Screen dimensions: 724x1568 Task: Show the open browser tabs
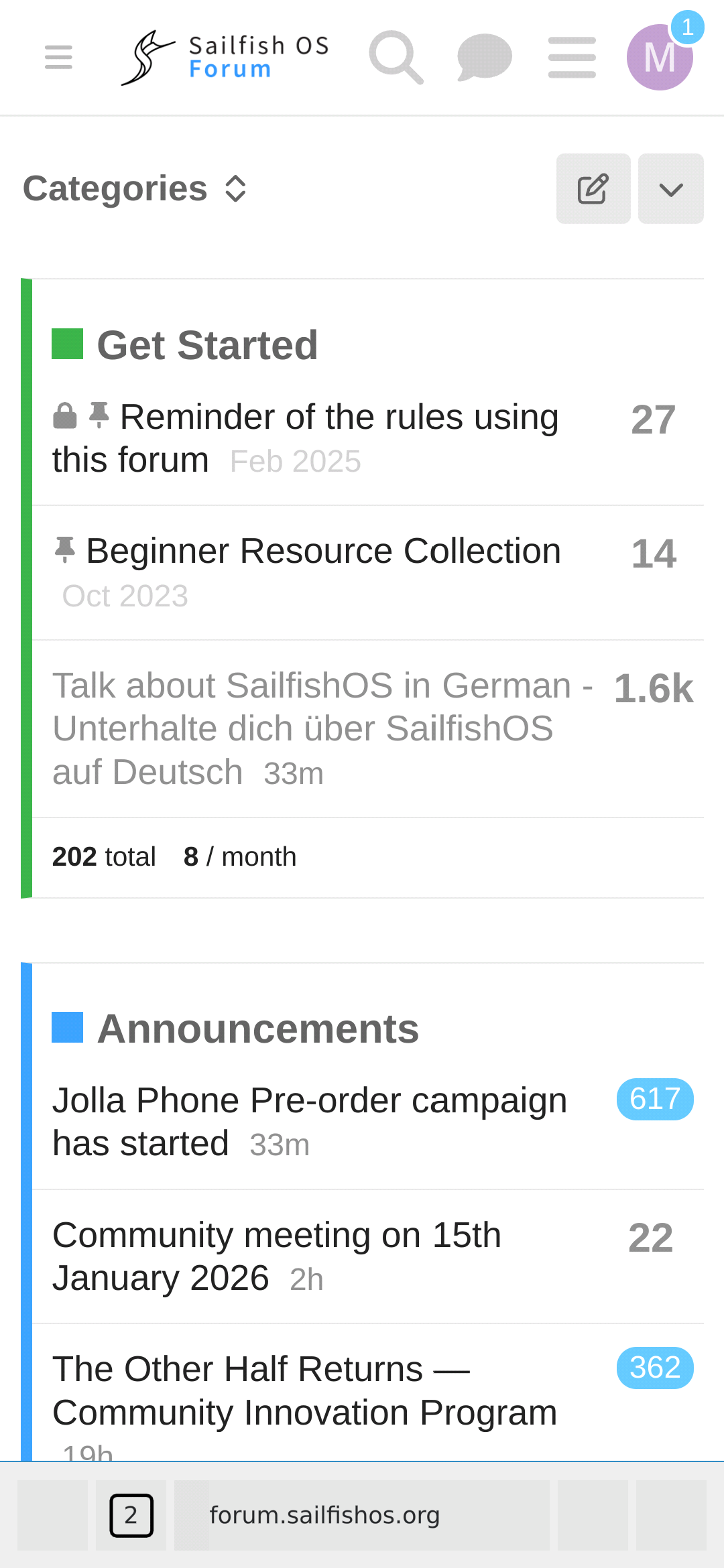131,1515
